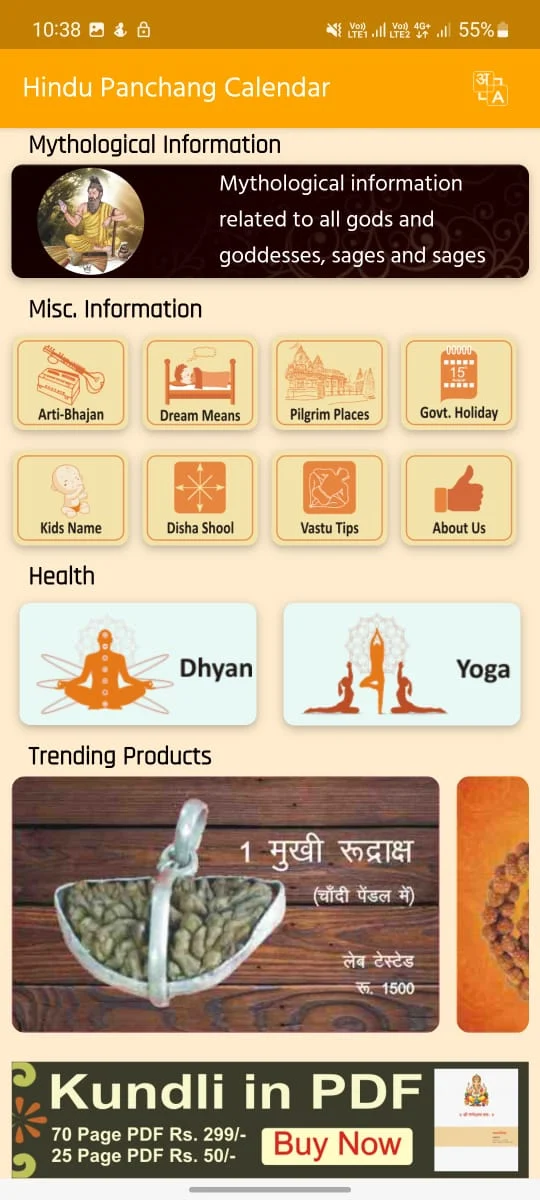View the Govt. Holiday list

pos(458,384)
